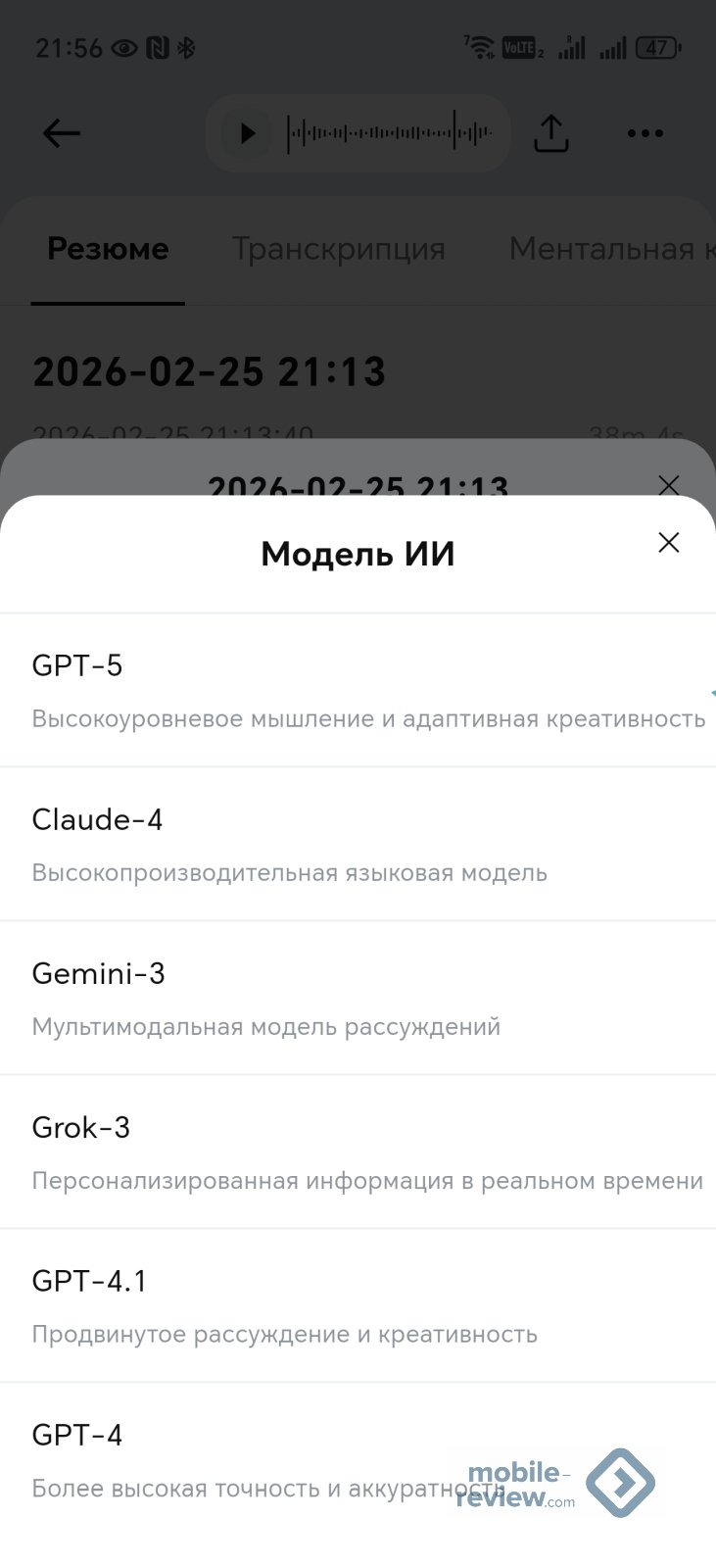The height and width of the screenshot is (1568, 716).
Task: Close the Модель ИИ sheet
Action: pyautogui.click(x=668, y=543)
